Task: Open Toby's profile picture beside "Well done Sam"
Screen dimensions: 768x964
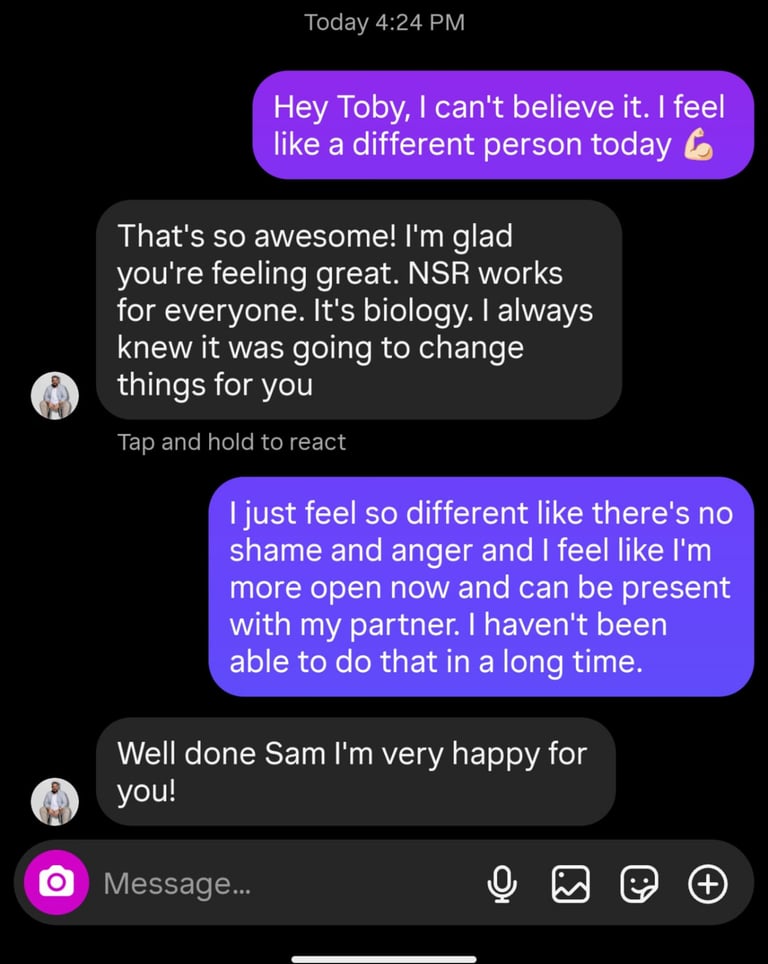Action: point(55,801)
